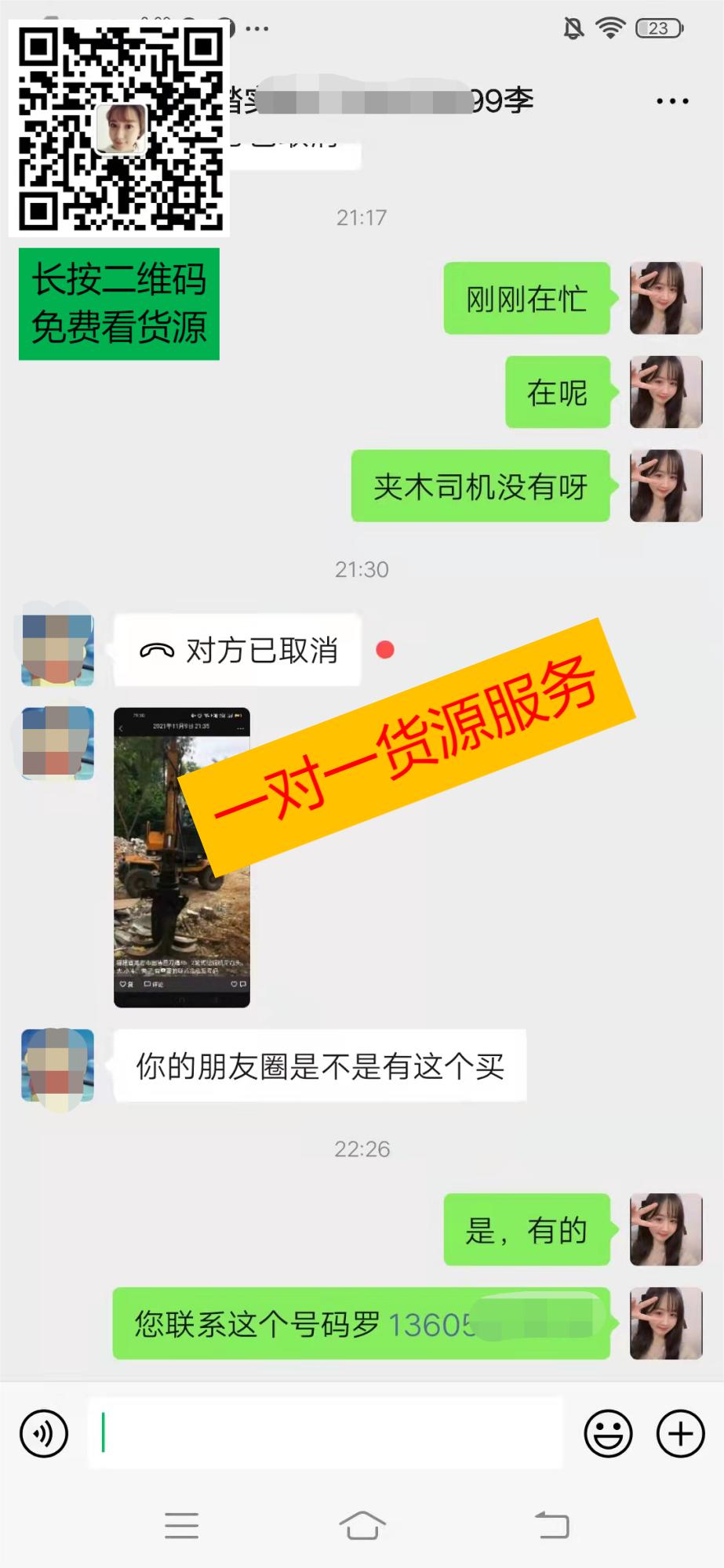Open the plus attachments menu
The height and width of the screenshot is (1568, 724).
680,1433
